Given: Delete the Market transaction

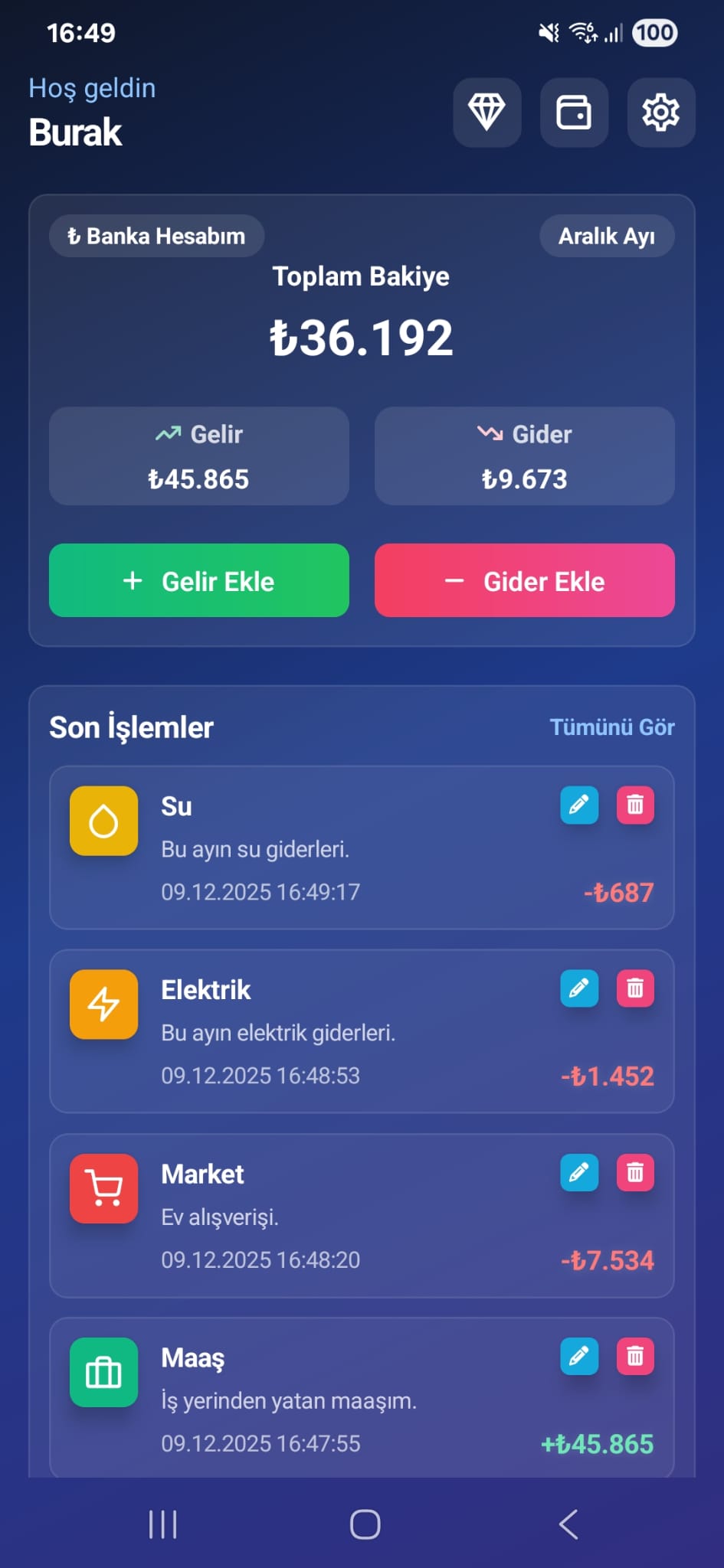Looking at the screenshot, I should pos(635,1172).
